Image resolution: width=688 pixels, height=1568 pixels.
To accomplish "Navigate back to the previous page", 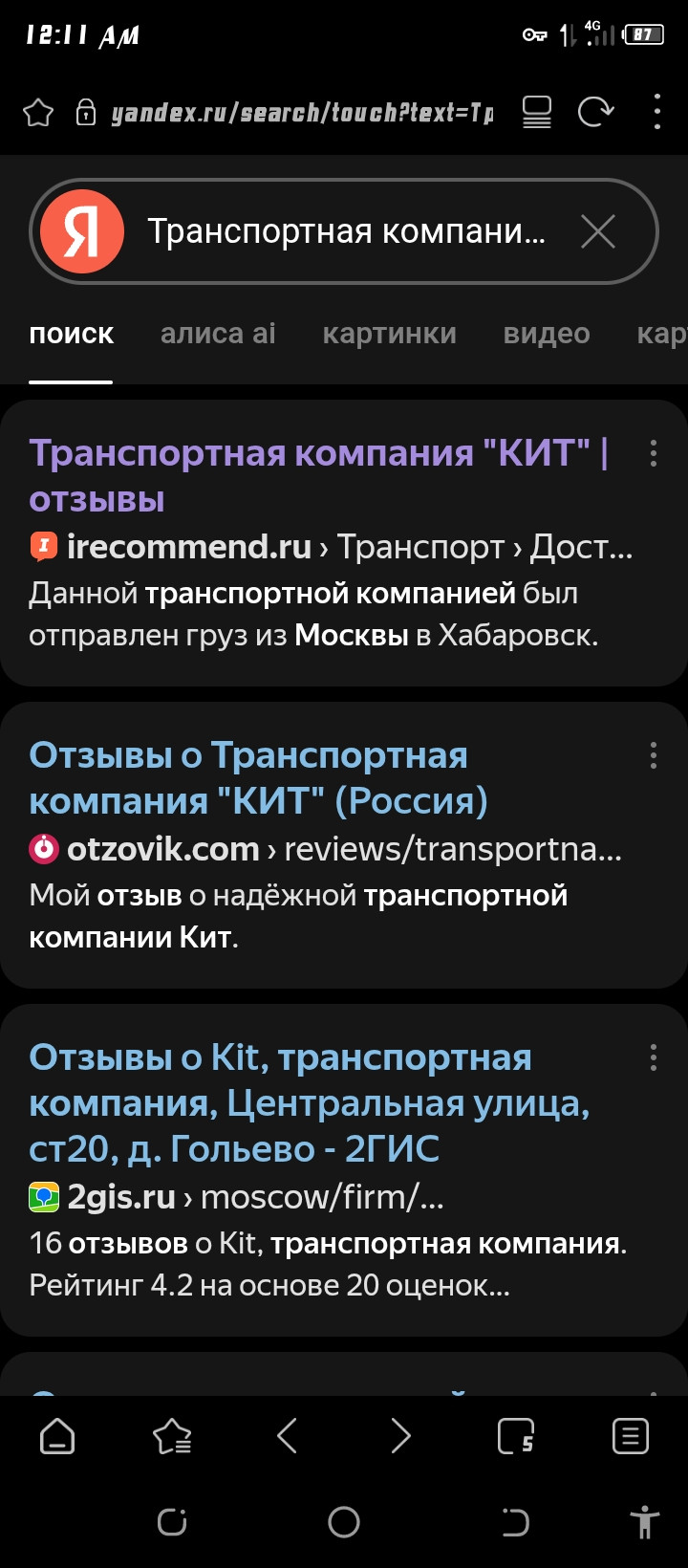I will pyautogui.click(x=287, y=1436).
